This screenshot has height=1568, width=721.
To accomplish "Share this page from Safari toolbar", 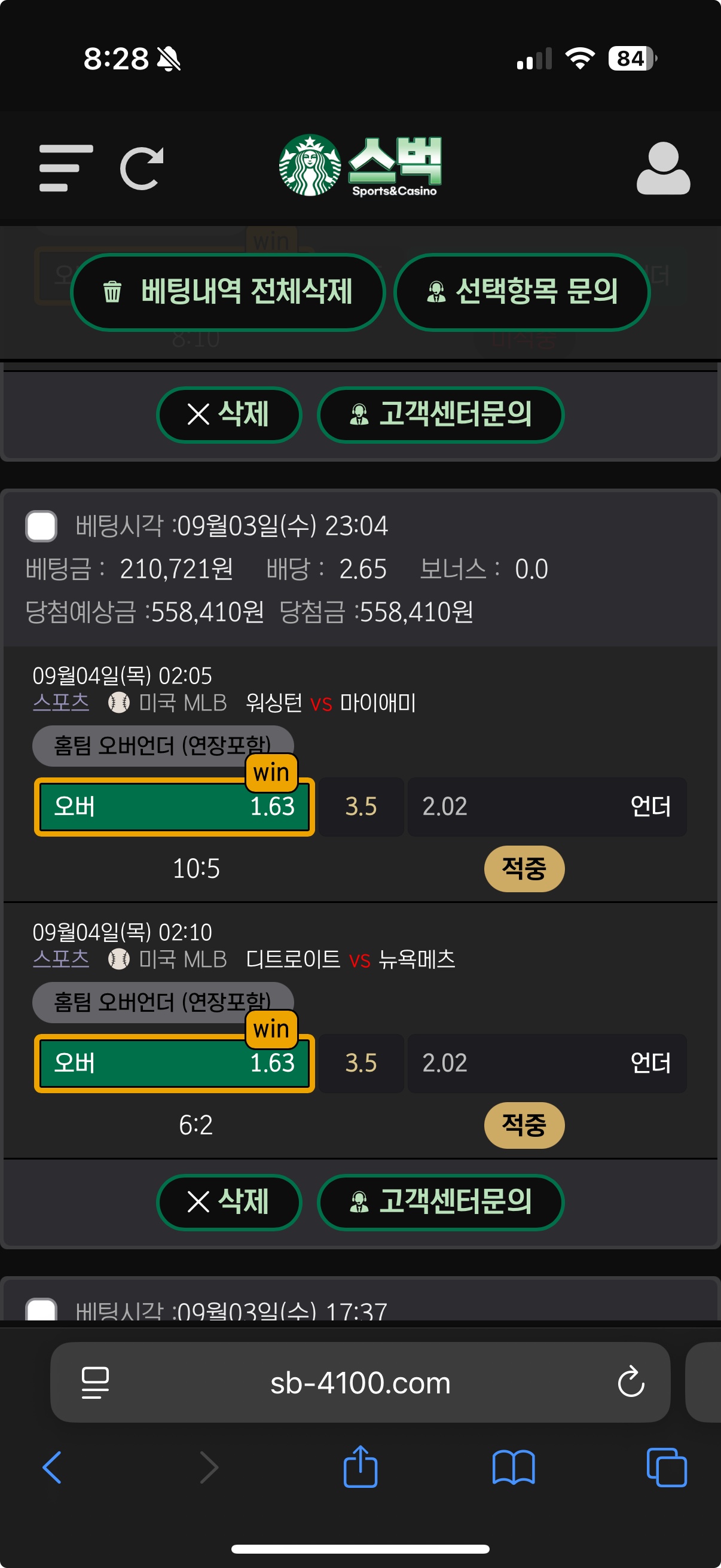I will pyautogui.click(x=360, y=1467).
